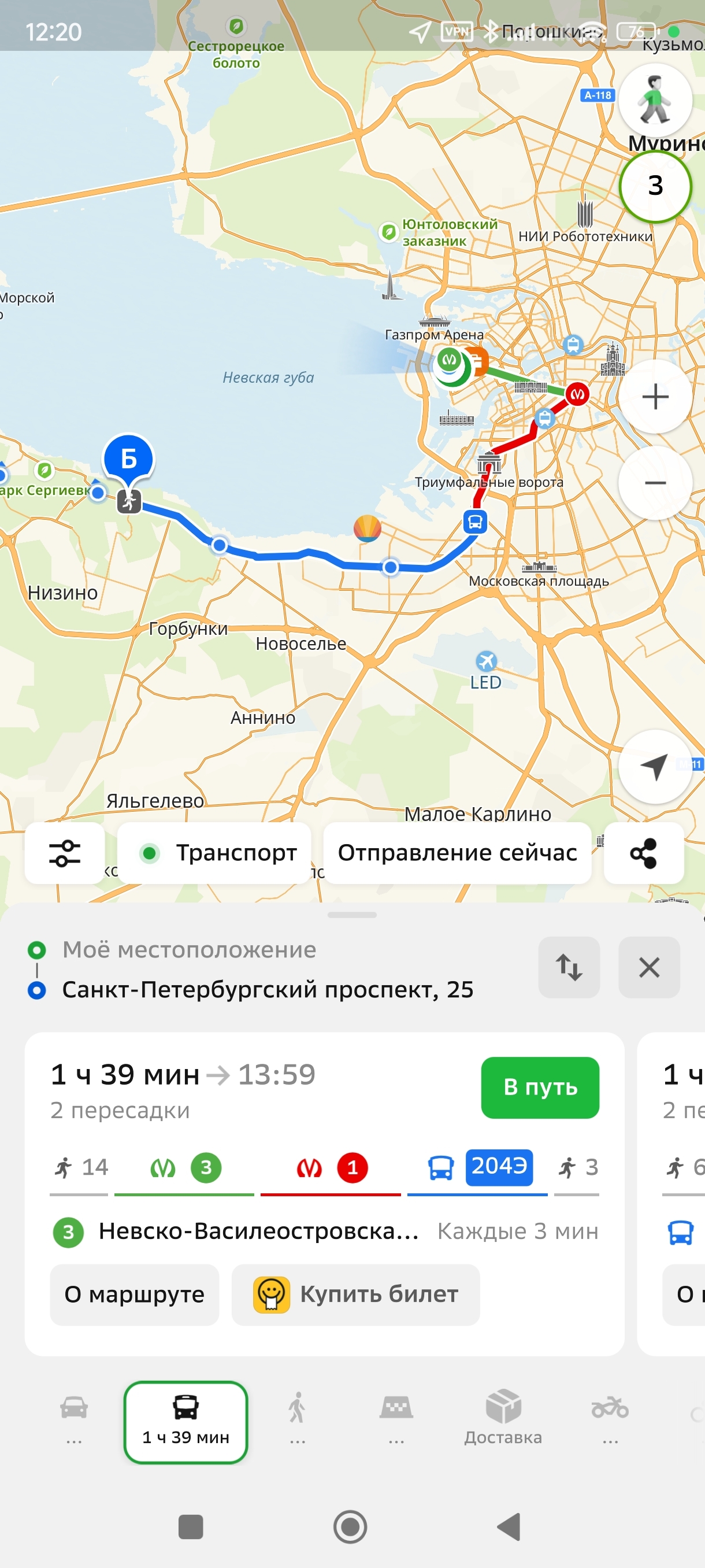Swap start and destination points
This screenshot has height=1568, width=705.
pos(569,967)
